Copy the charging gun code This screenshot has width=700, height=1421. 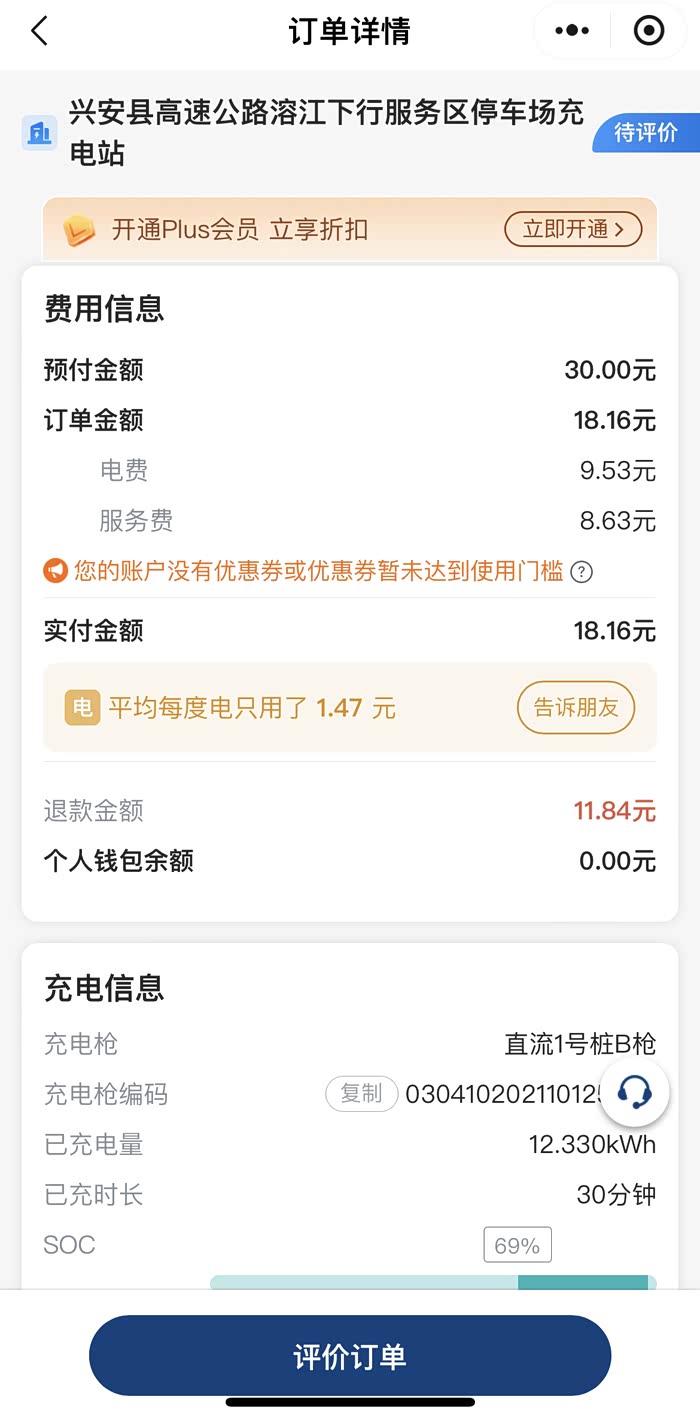click(361, 1094)
